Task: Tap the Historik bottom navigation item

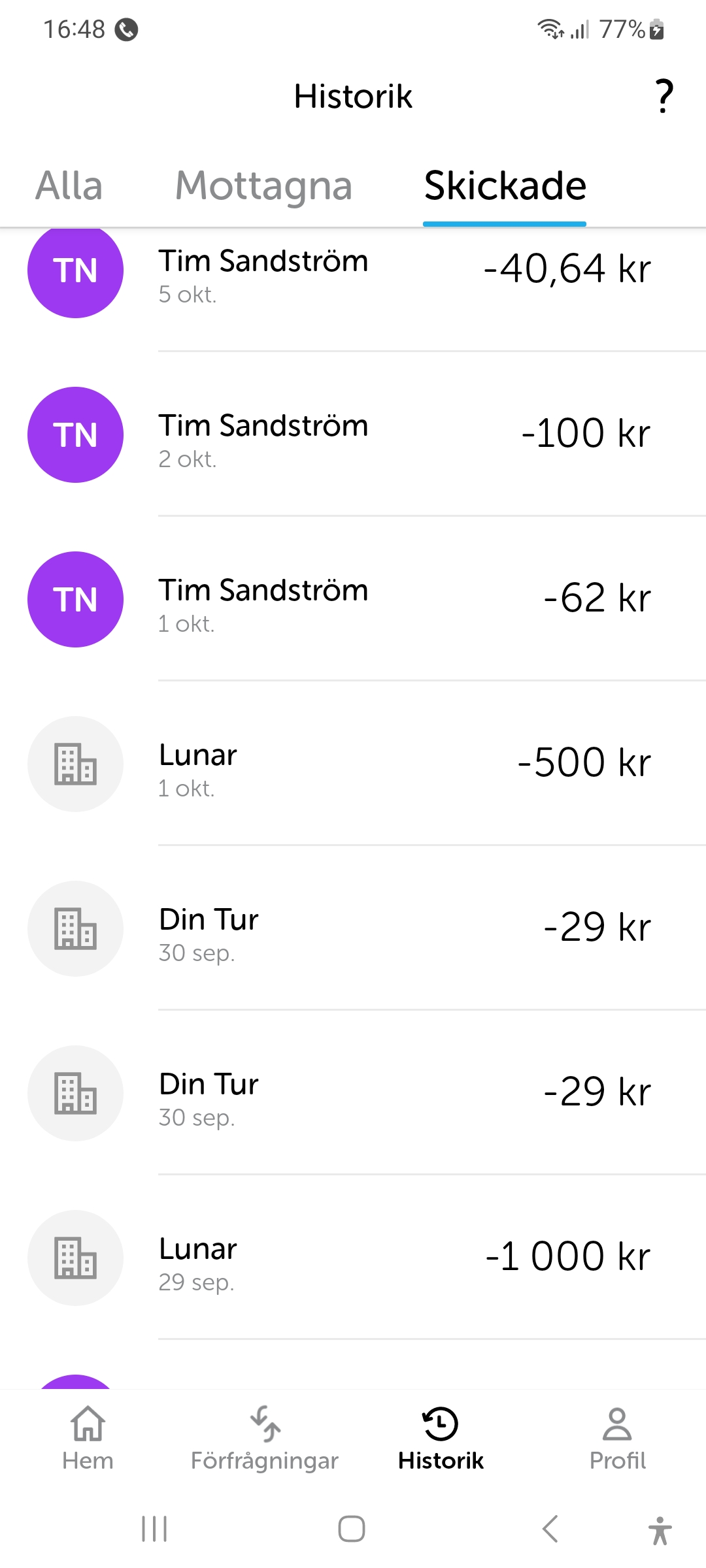Action: pos(441,1437)
